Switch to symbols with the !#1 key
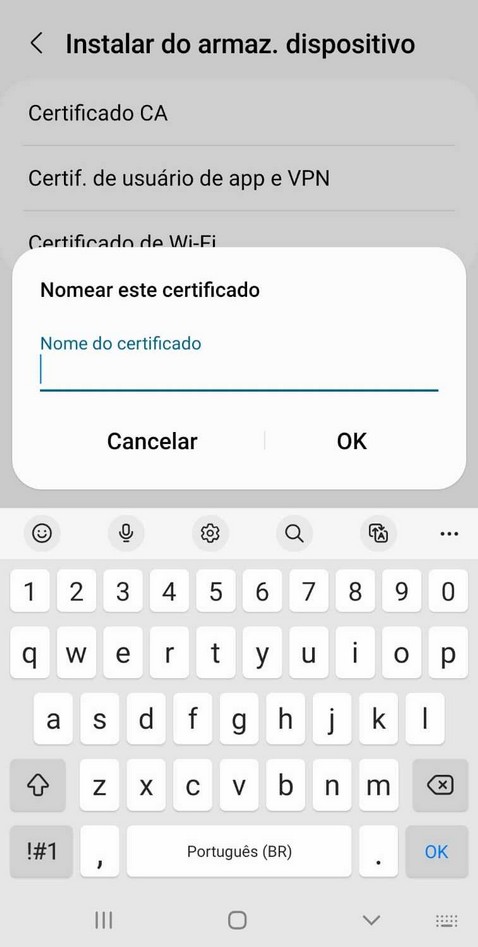The height and width of the screenshot is (947, 478). (42, 852)
